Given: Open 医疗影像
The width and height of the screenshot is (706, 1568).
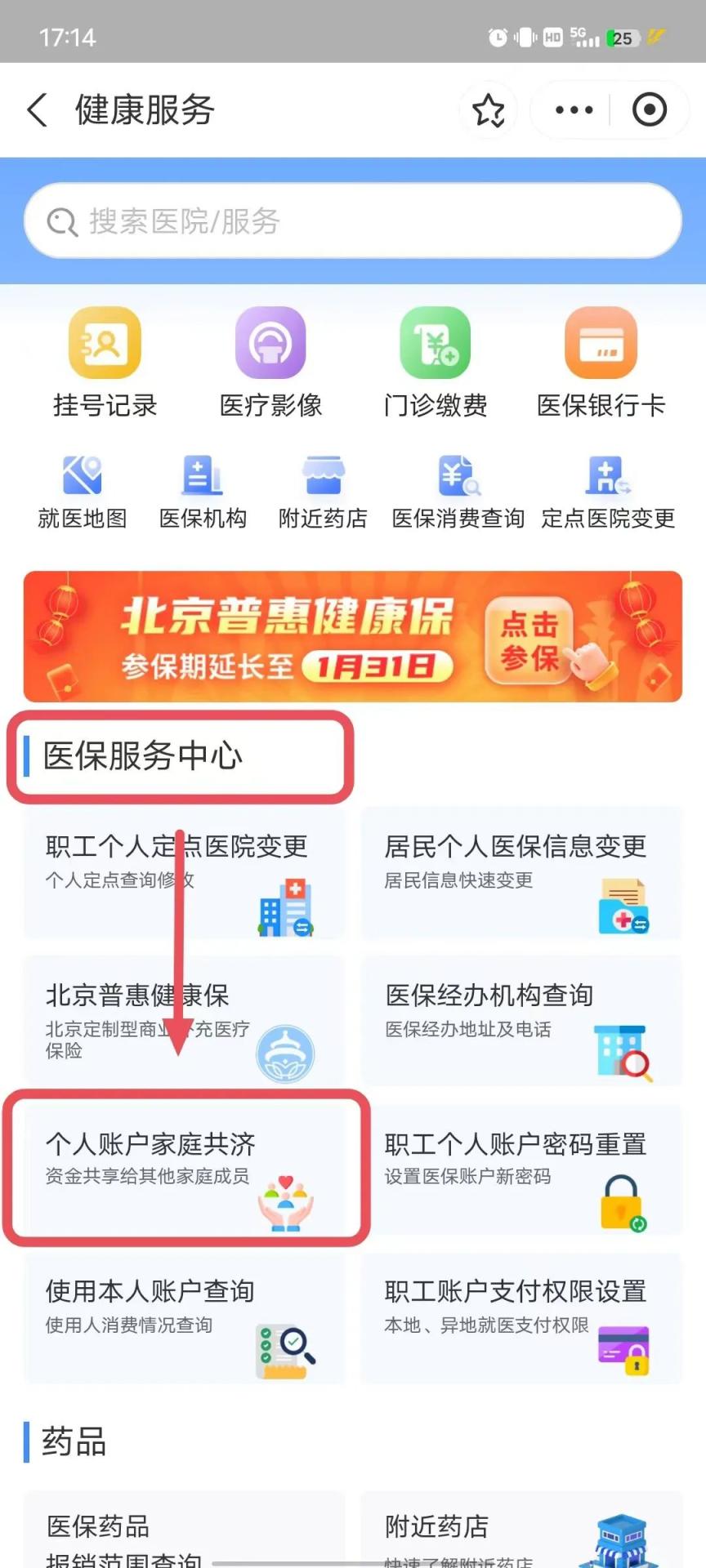Looking at the screenshot, I should 270,361.
